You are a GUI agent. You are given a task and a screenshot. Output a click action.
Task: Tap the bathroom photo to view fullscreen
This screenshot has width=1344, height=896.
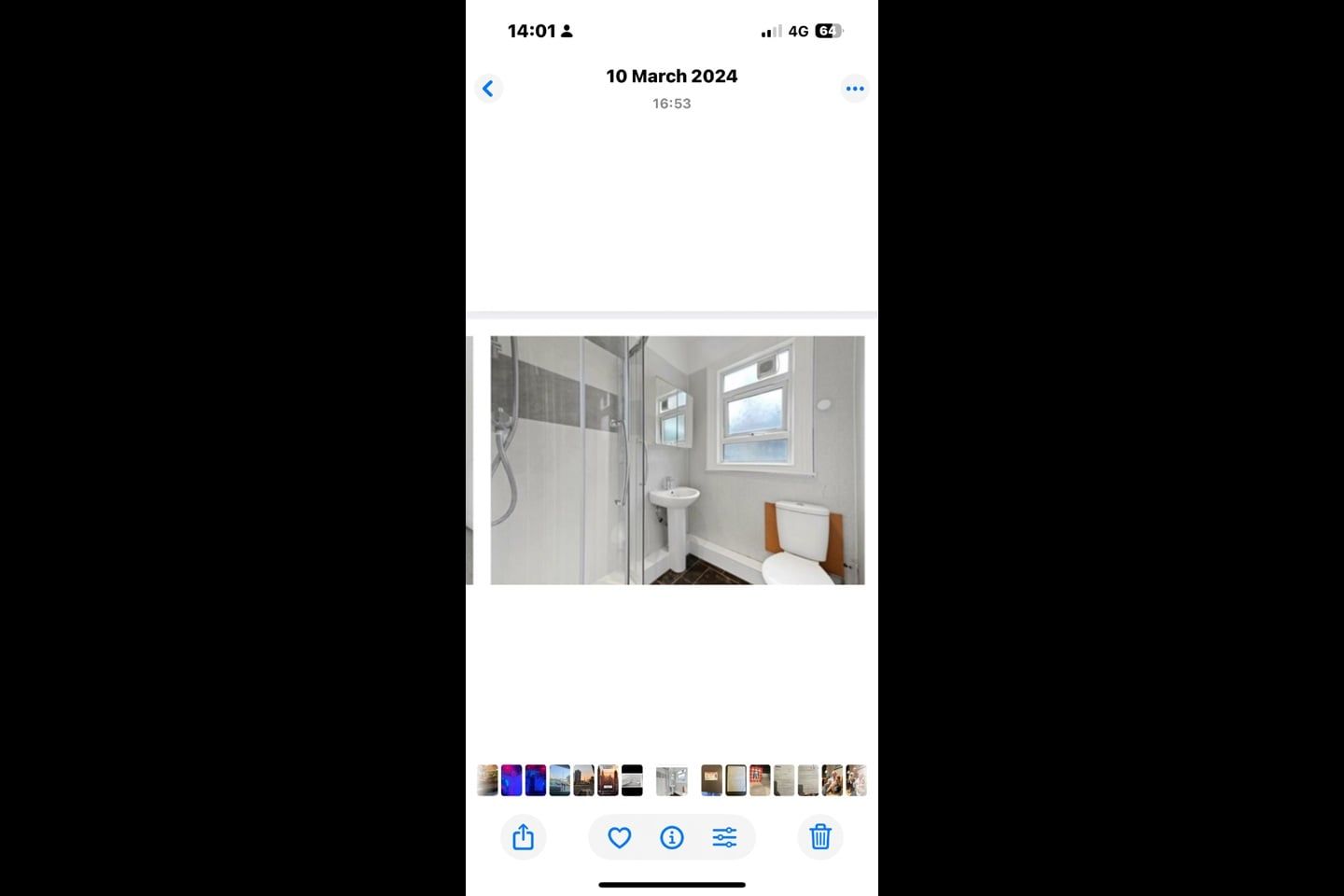[678, 460]
